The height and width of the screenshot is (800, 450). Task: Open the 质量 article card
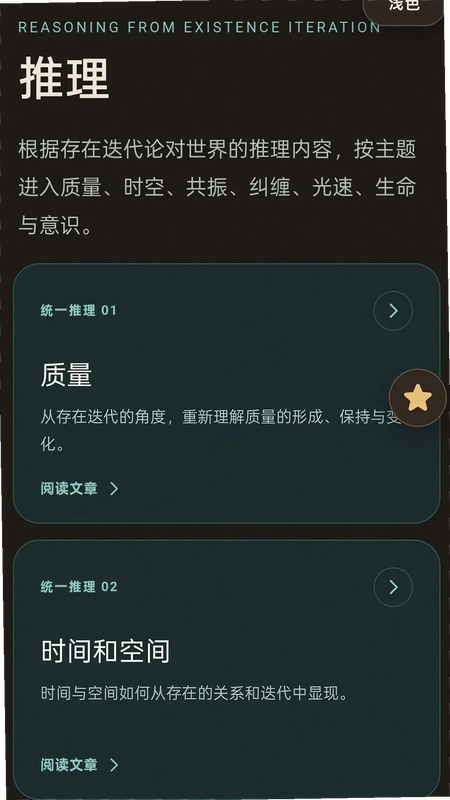coord(227,393)
